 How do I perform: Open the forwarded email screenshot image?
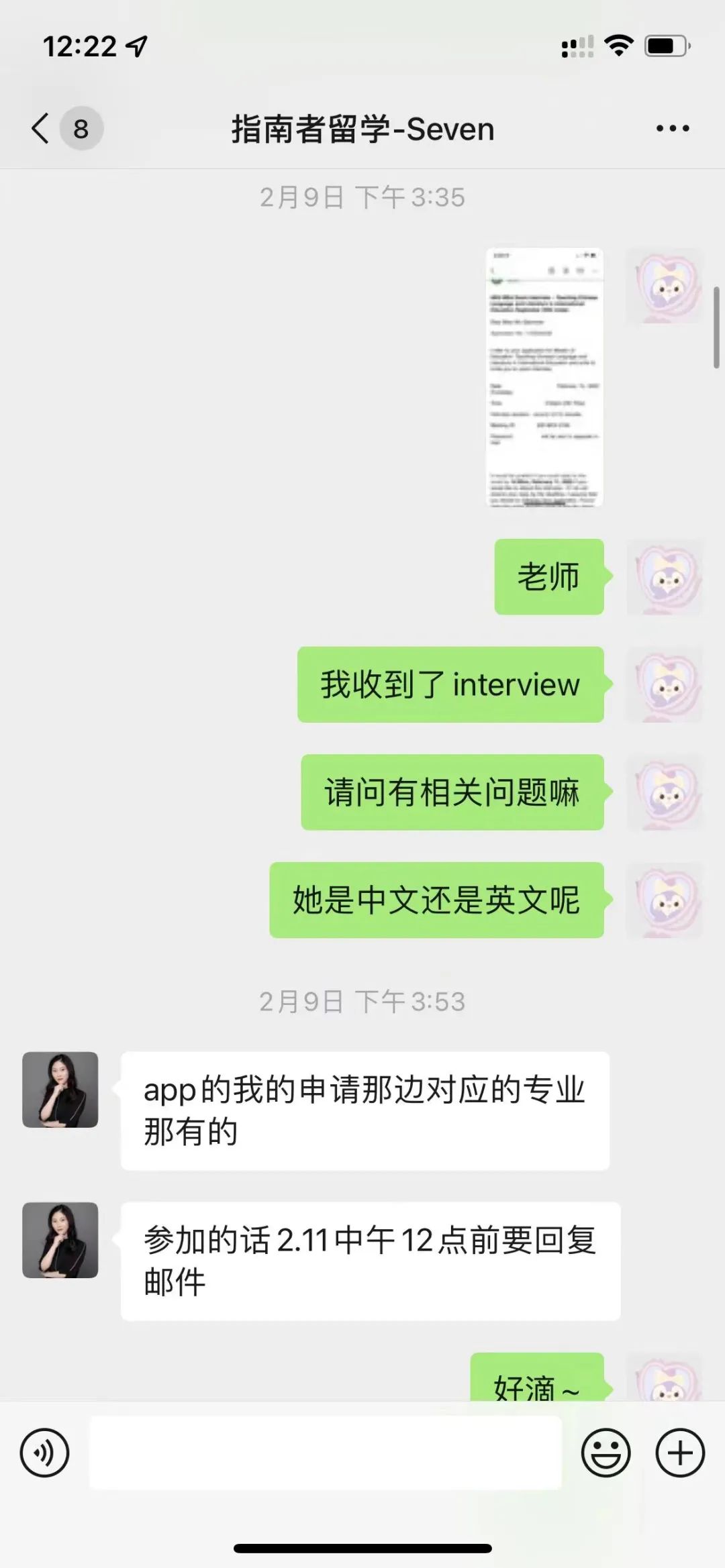[545, 379]
